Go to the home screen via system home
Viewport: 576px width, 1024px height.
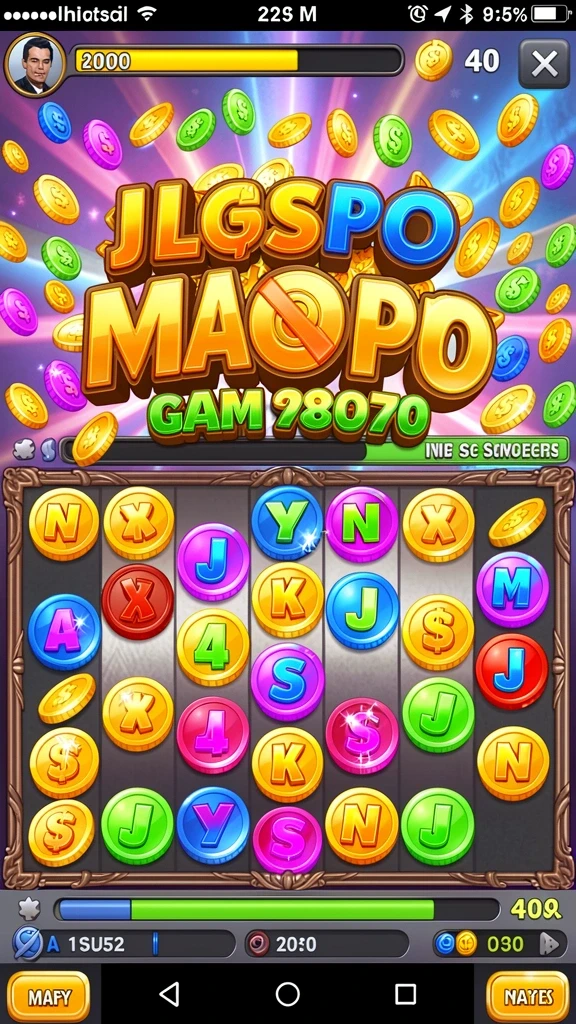coord(287,995)
